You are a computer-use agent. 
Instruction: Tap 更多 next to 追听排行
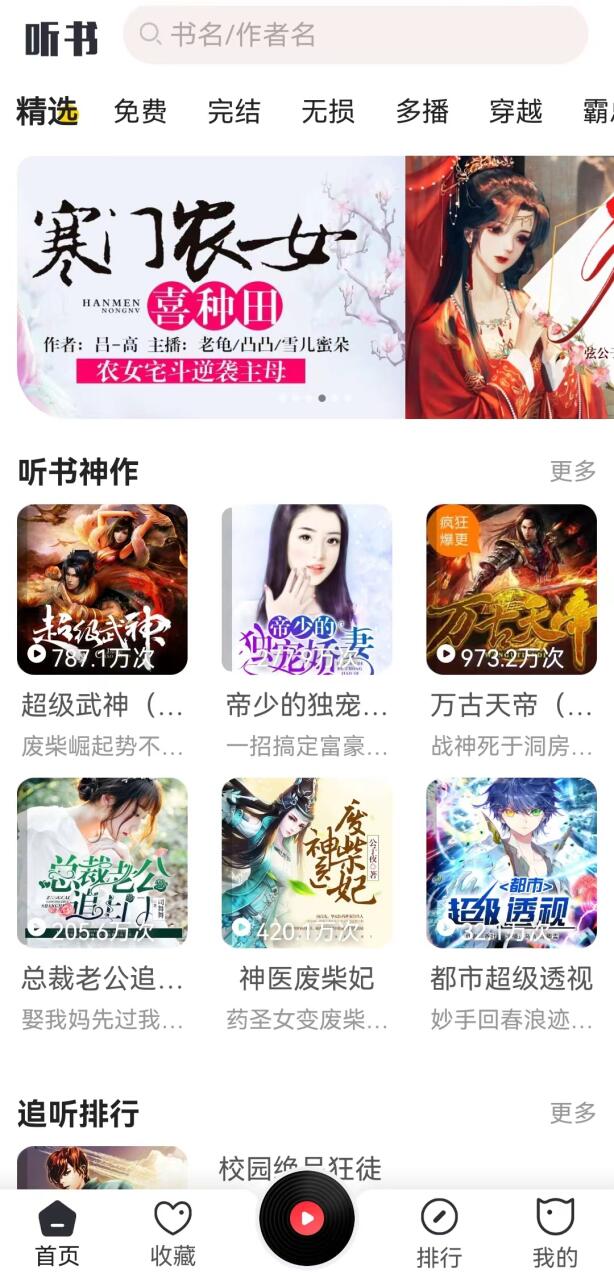tap(573, 1112)
